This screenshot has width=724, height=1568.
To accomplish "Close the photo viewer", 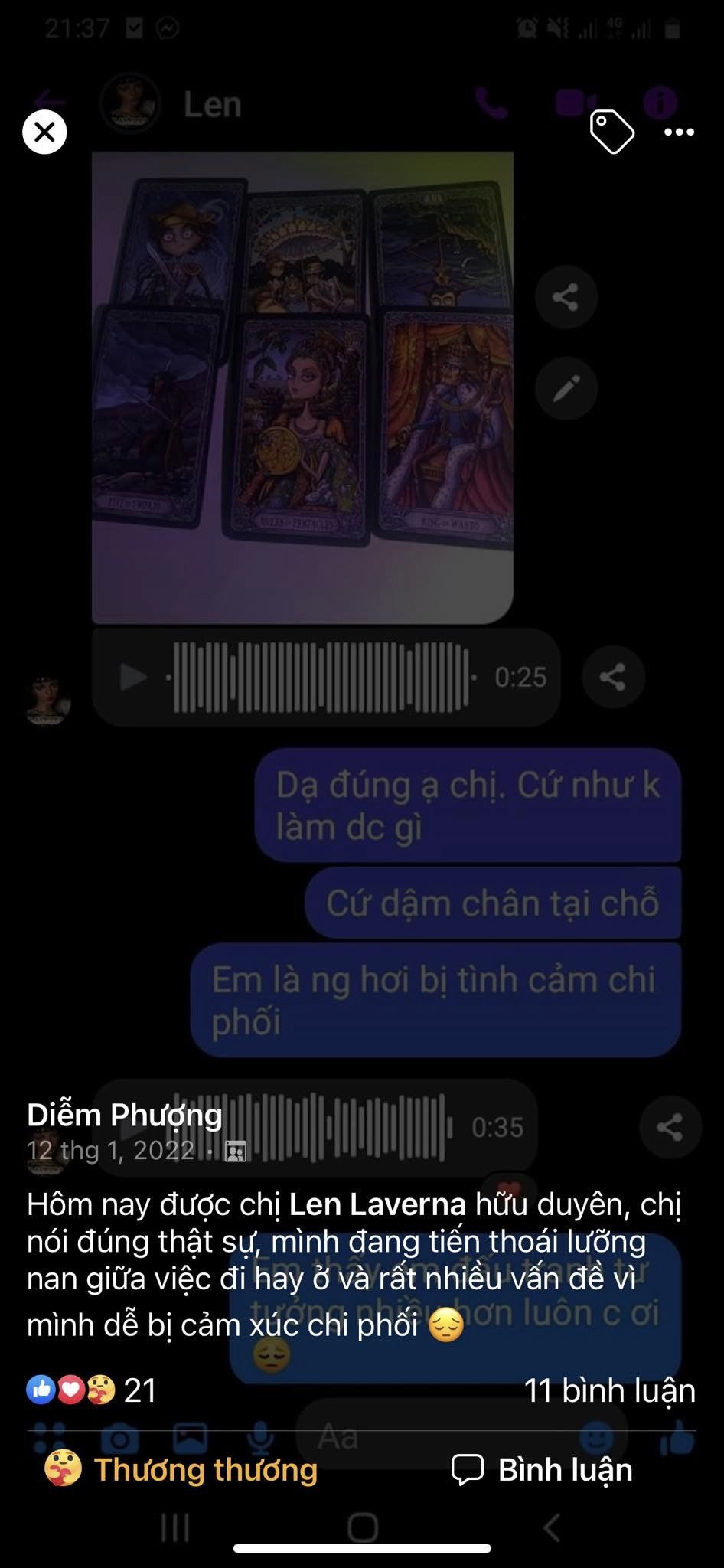I will pos(44,132).
